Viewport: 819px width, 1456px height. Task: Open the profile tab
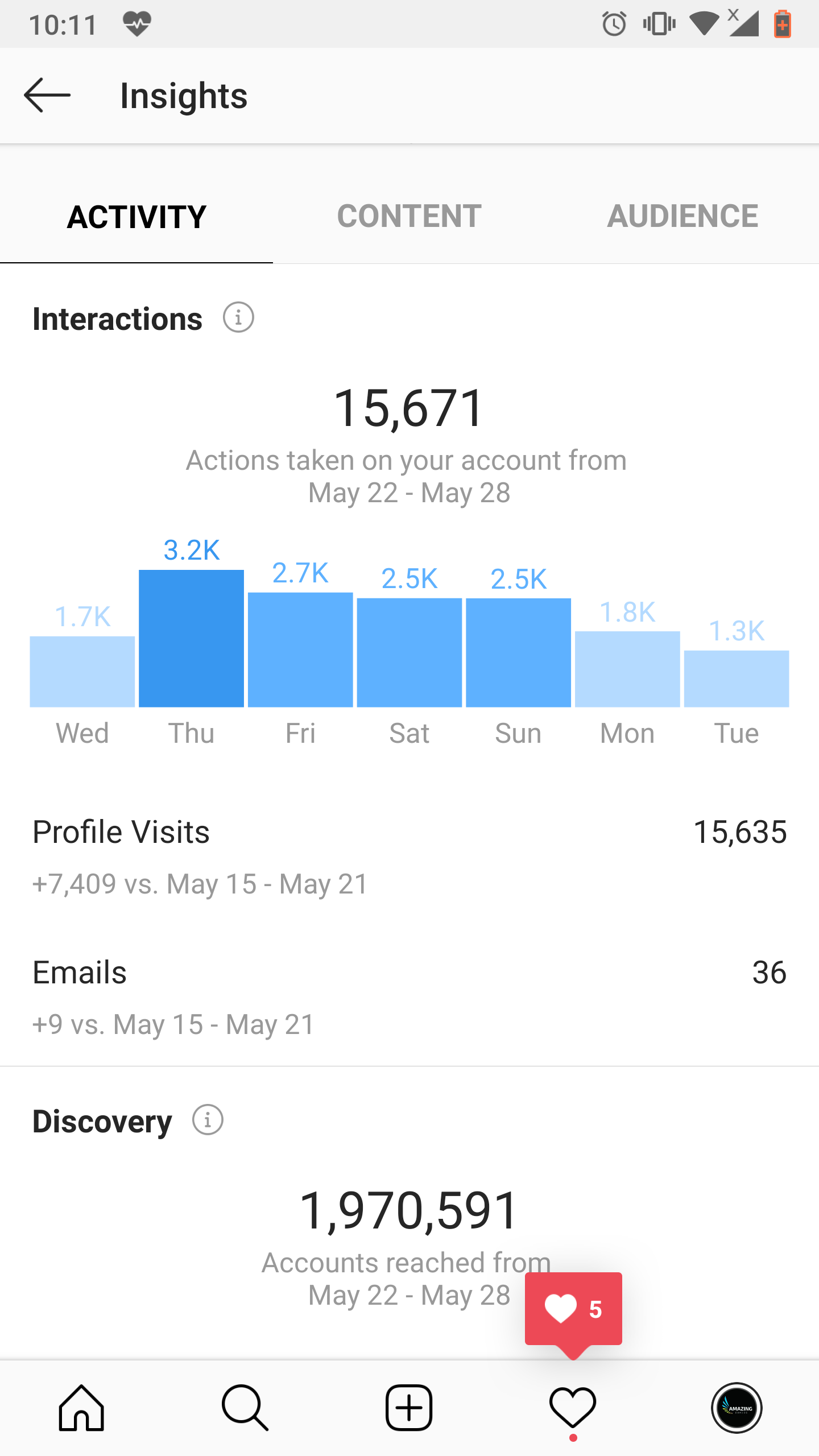737,1408
